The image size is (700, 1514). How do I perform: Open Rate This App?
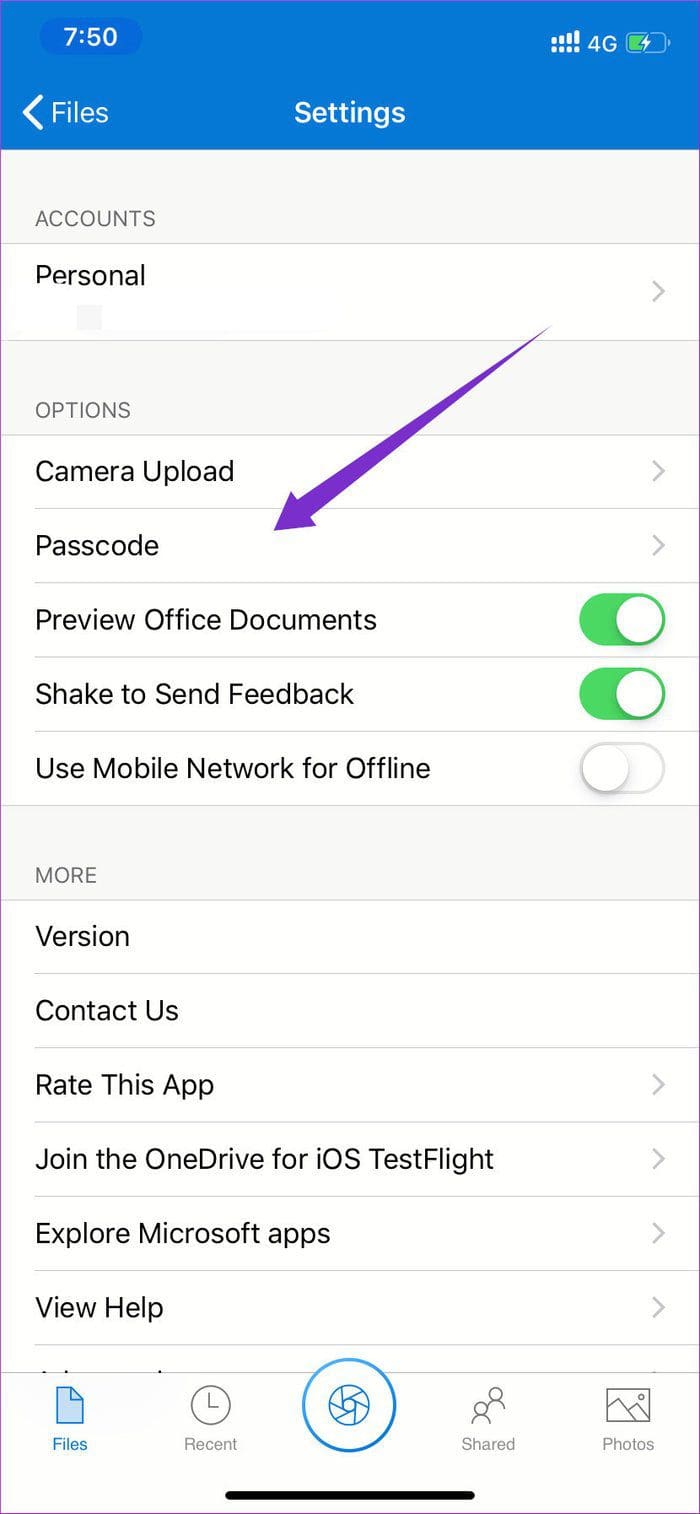click(350, 1085)
